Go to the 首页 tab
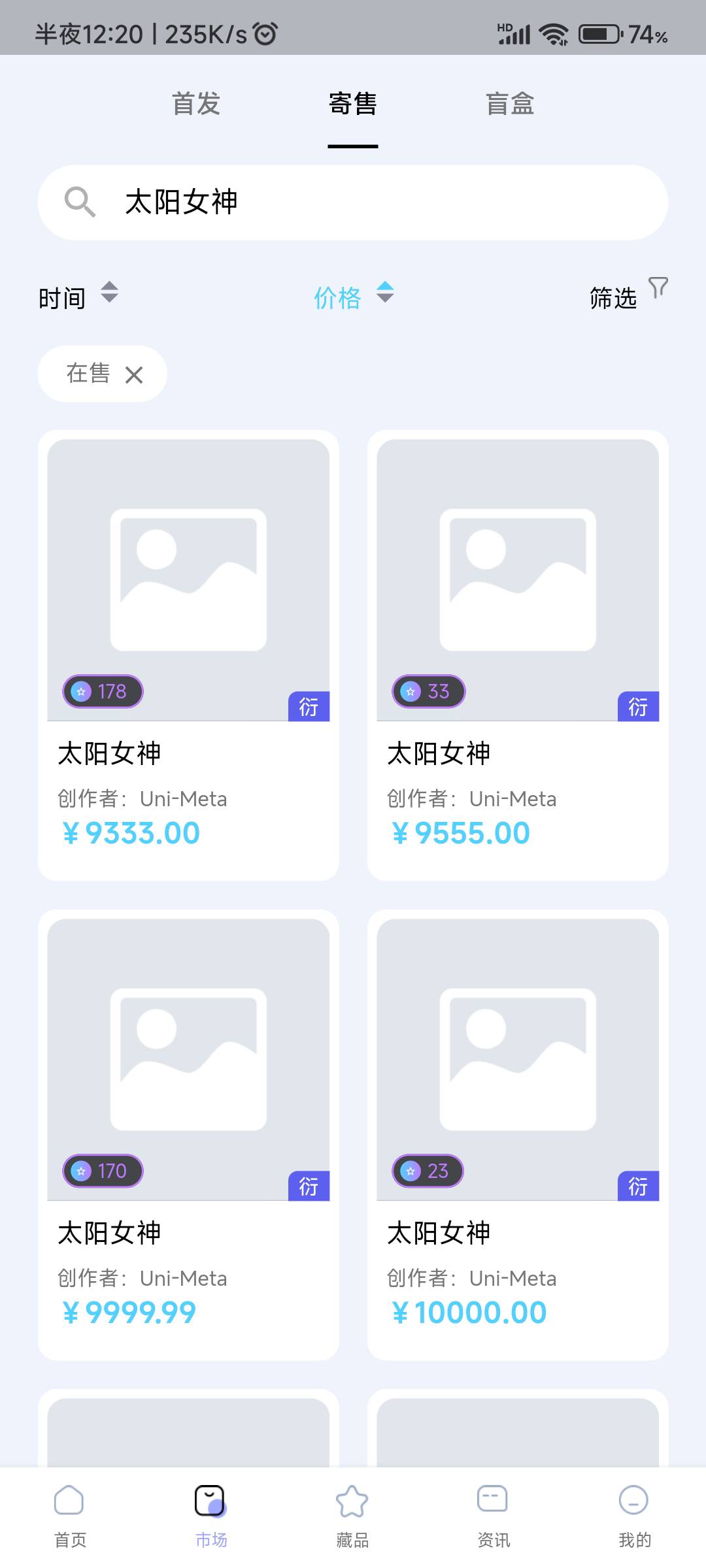The height and width of the screenshot is (1568, 706). pyautogui.click(x=70, y=1516)
